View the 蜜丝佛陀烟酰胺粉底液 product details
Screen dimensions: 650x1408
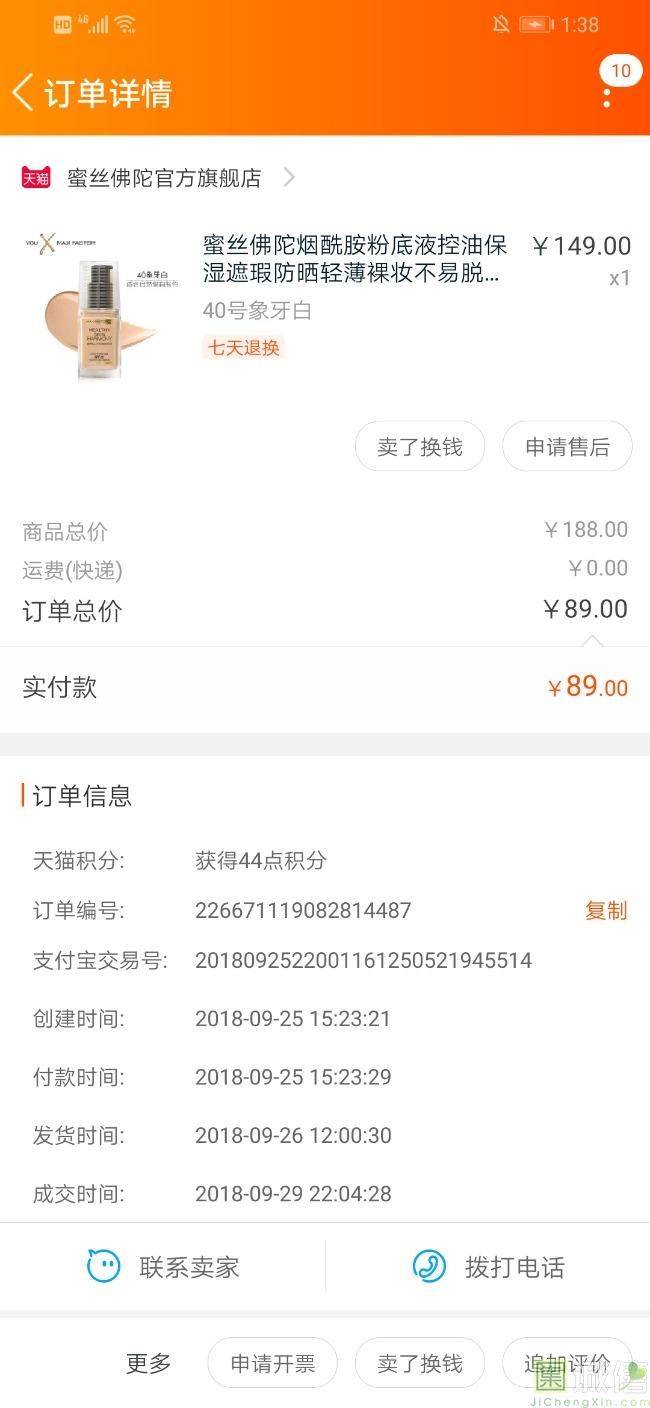click(x=354, y=259)
